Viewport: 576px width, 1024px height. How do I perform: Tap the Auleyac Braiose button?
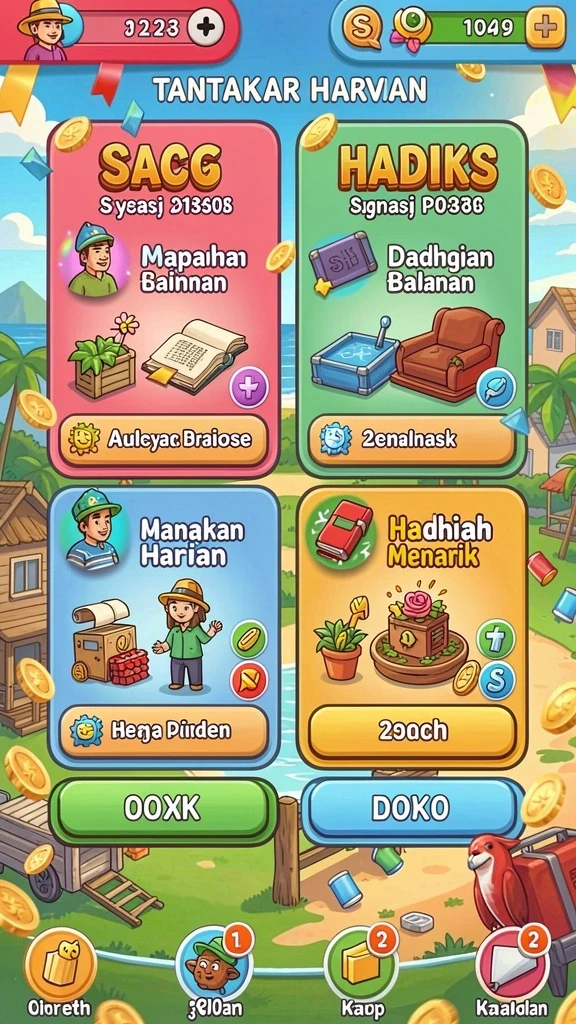(x=163, y=439)
